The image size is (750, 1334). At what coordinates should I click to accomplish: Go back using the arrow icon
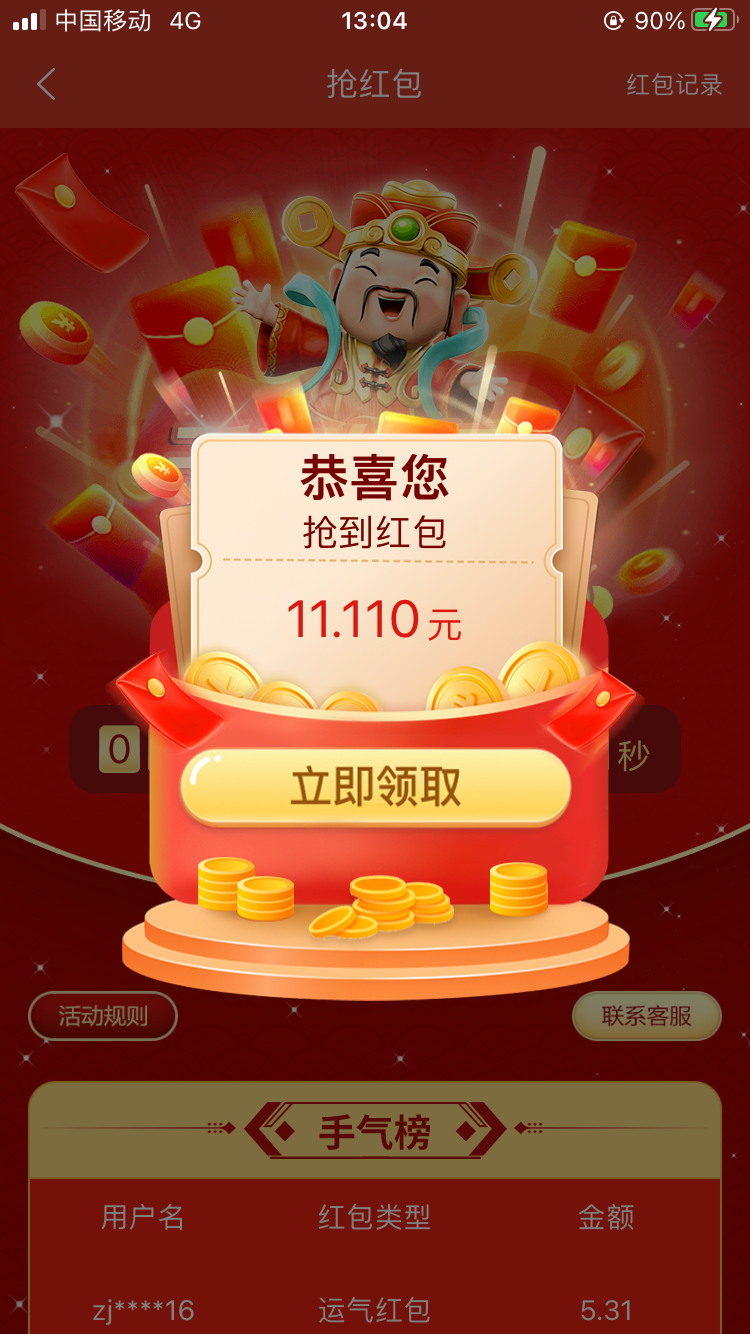(46, 85)
